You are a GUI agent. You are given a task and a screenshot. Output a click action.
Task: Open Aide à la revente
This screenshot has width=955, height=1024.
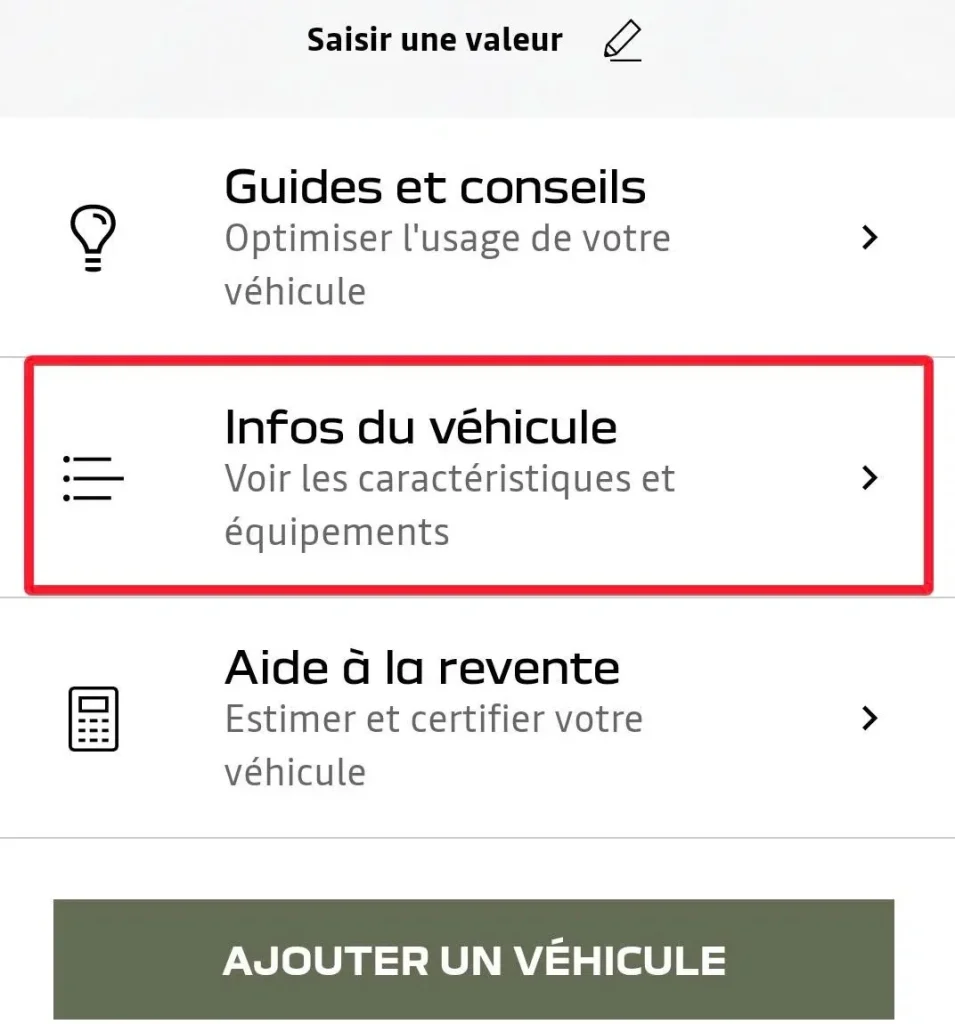click(476, 718)
